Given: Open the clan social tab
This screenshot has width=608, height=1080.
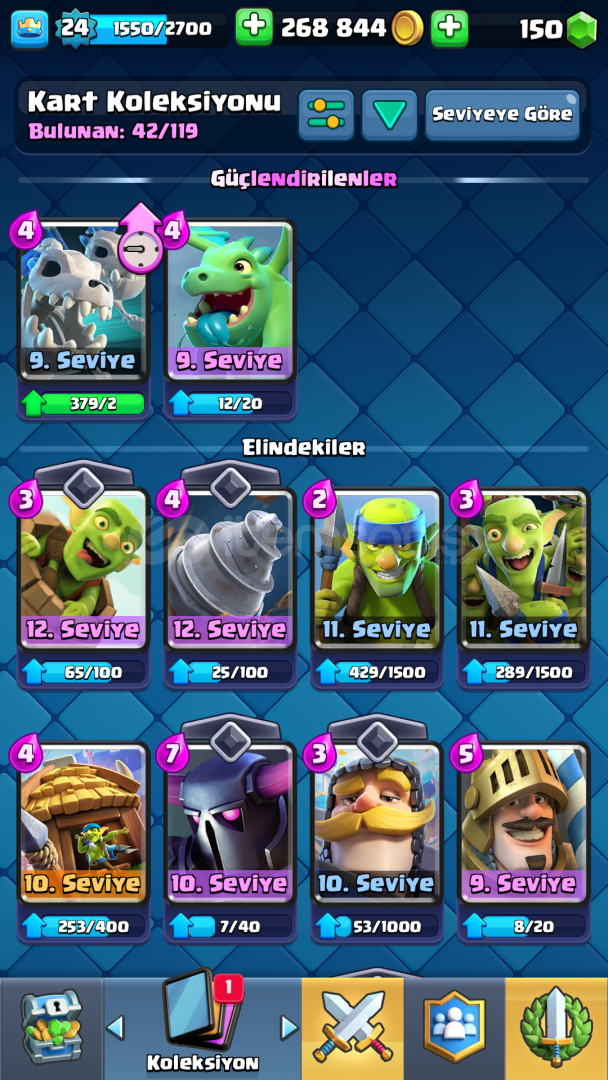Looking at the screenshot, I should coord(454,1028).
